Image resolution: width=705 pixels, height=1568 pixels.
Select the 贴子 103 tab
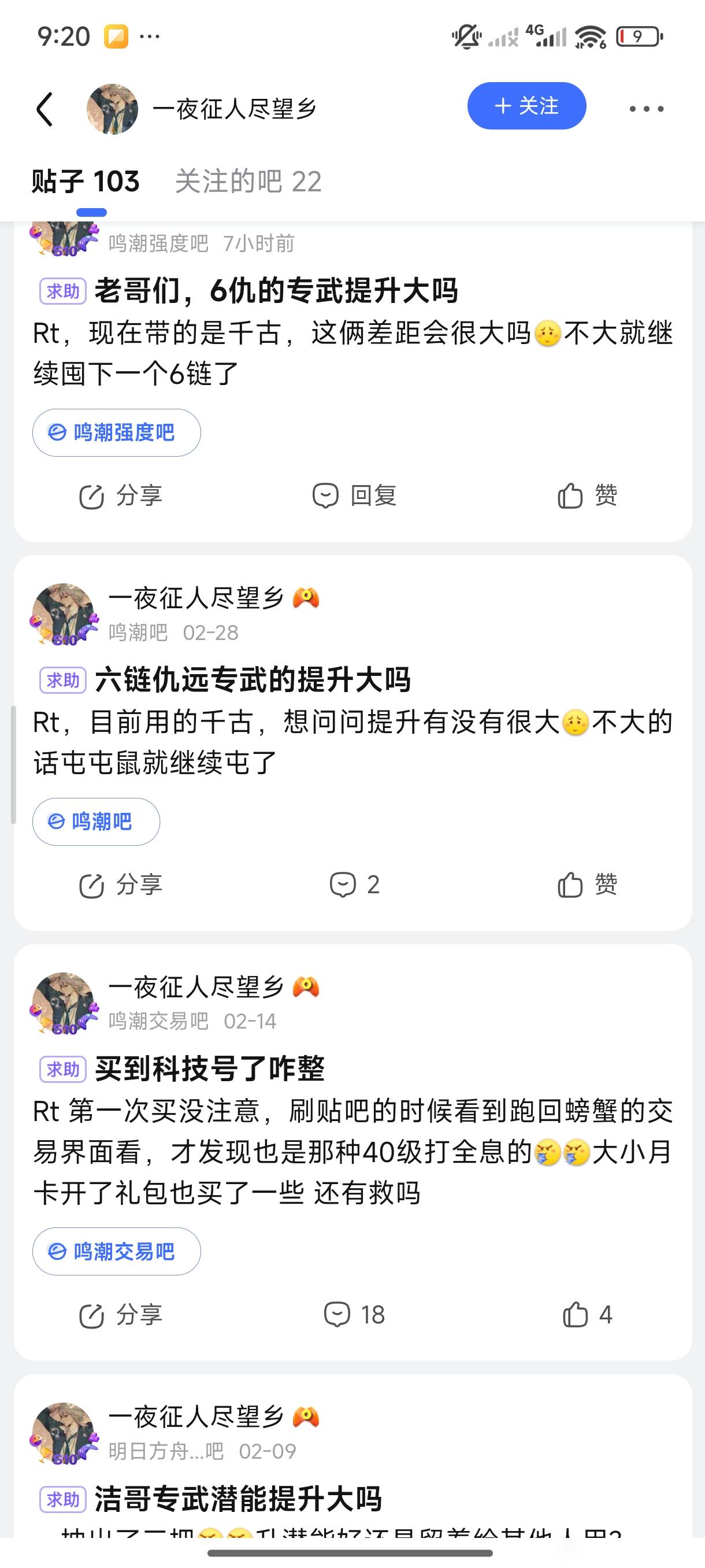86,182
